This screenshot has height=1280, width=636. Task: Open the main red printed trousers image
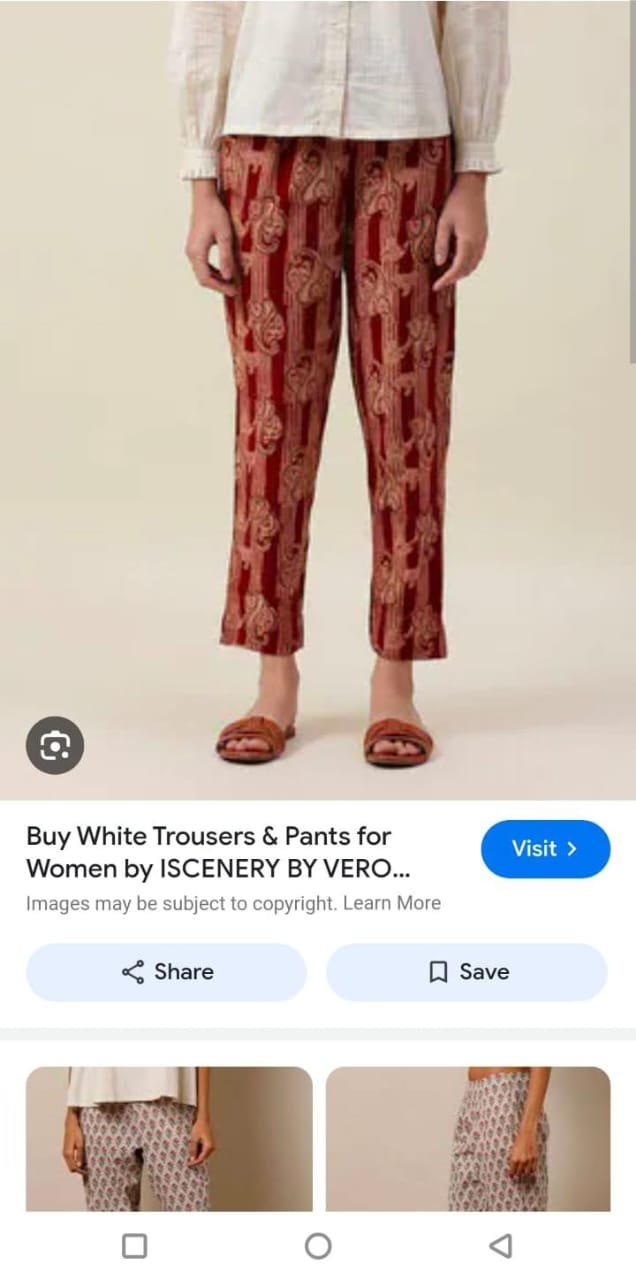click(318, 400)
